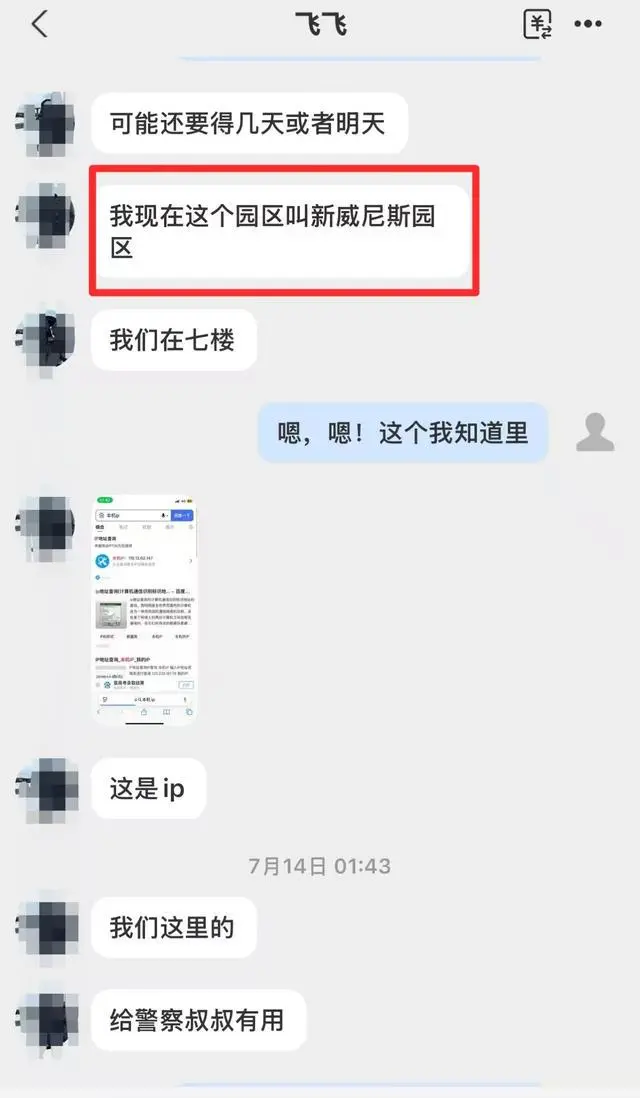The image size is (640, 1098).
Task: Open the three-dot overflow menu
Action: (x=588, y=24)
